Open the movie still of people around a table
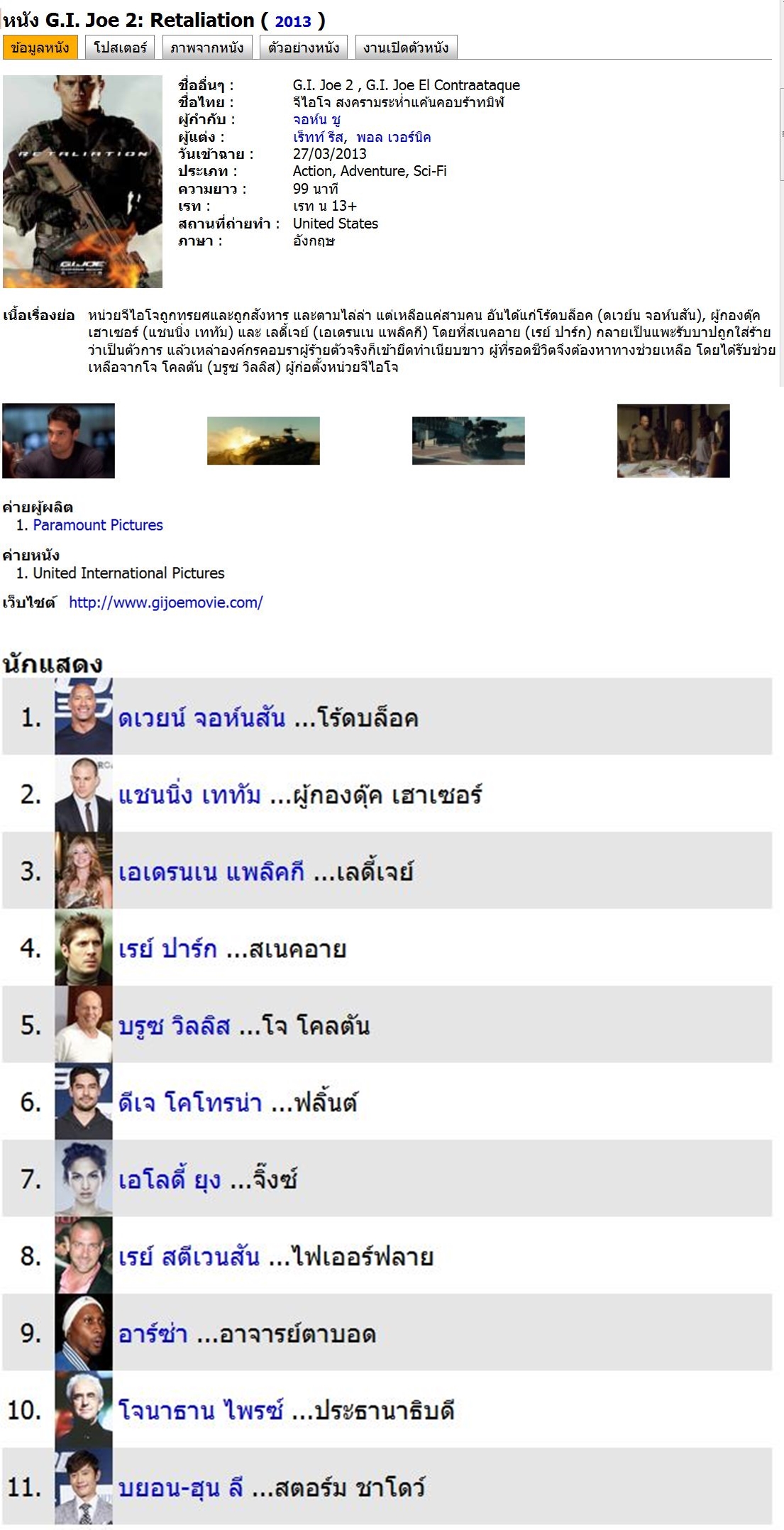This screenshot has height=1530, width=784. [673, 441]
